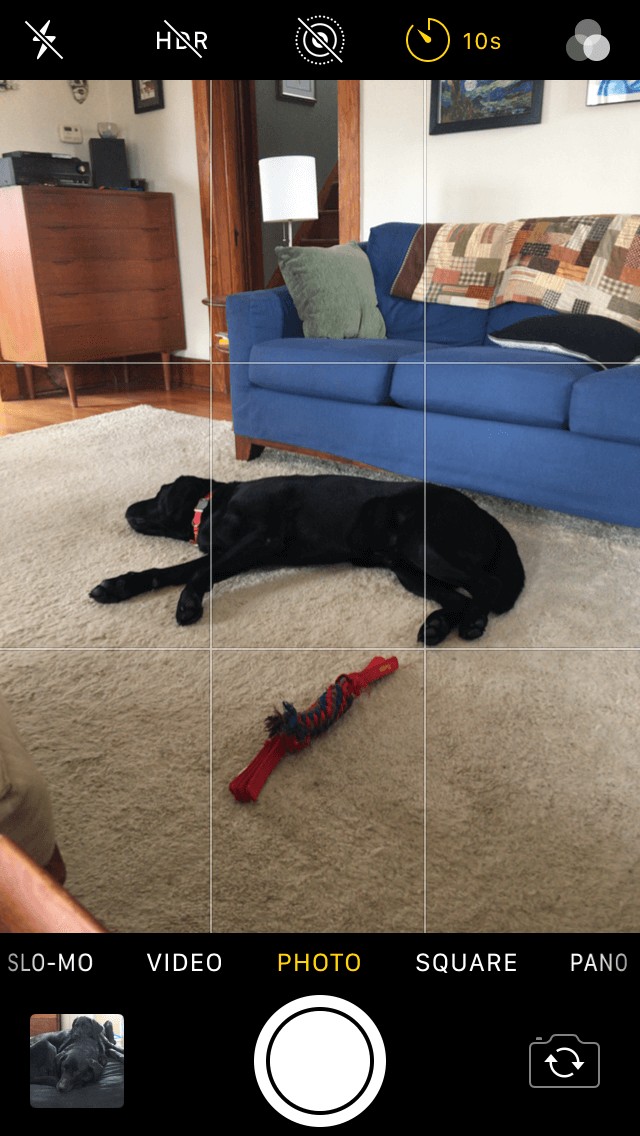This screenshot has height=1136, width=640.
Task: Open photo filters
Action: pos(588,40)
